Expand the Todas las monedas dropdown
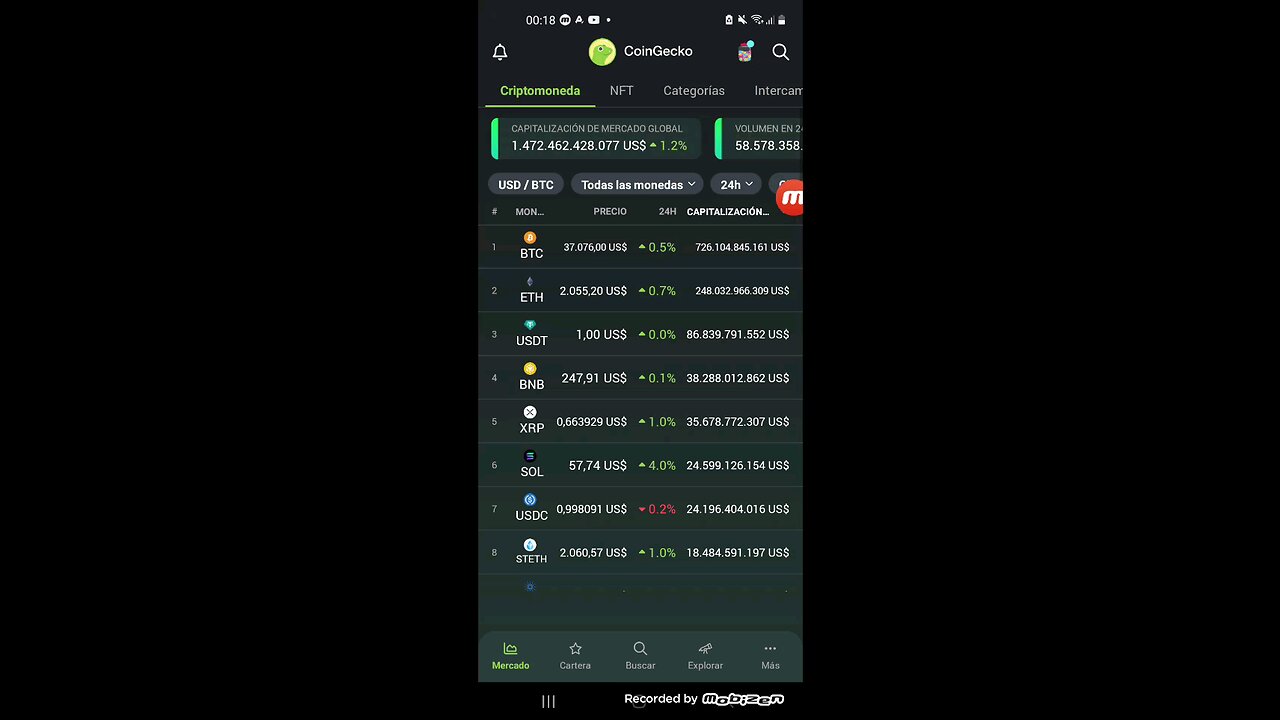Screen dimensions: 1280x720 click(x=637, y=185)
